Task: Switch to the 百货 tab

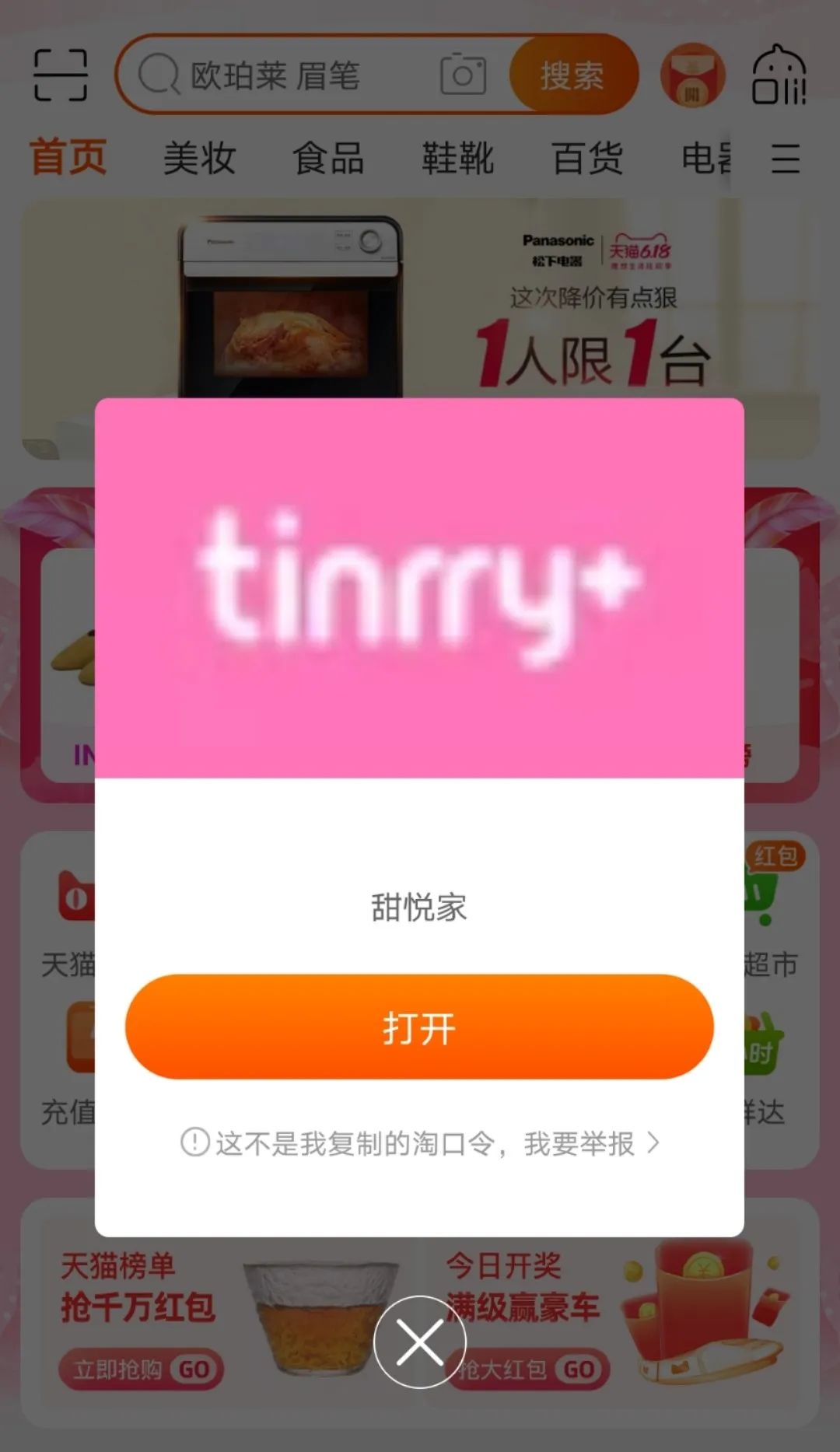Action: tap(587, 158)
